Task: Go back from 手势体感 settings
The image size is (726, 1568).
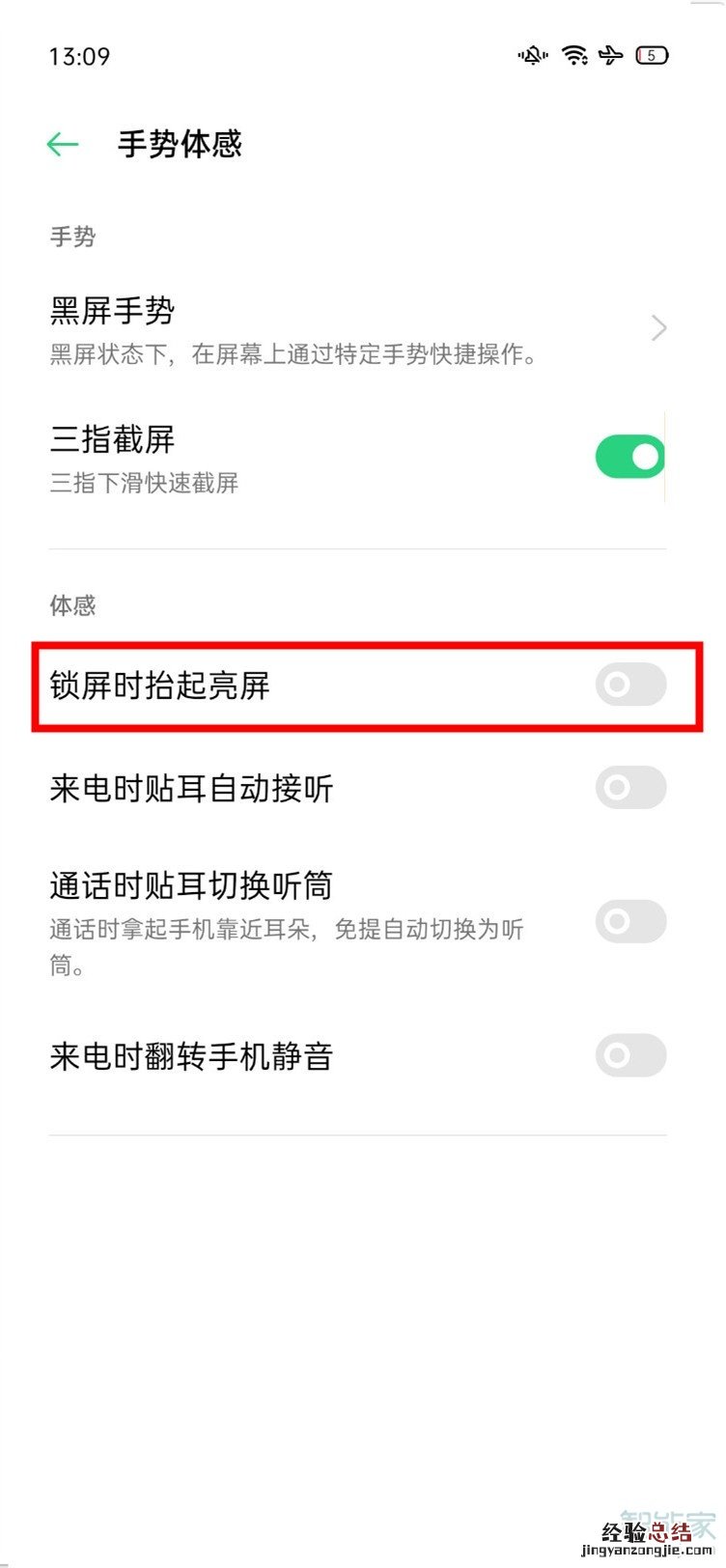Action: (63, 145)
